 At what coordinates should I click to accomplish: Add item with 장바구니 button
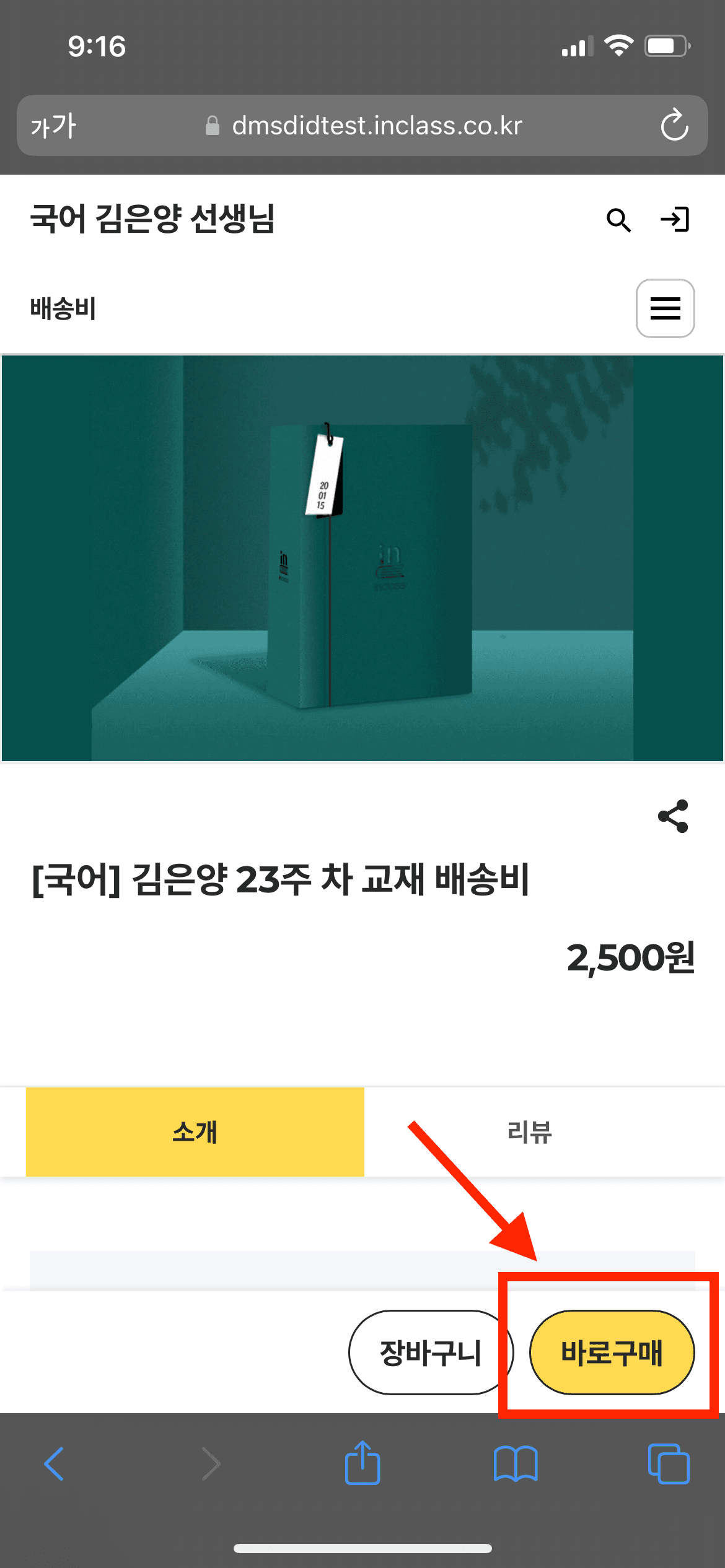click(x=430, y=1352)
